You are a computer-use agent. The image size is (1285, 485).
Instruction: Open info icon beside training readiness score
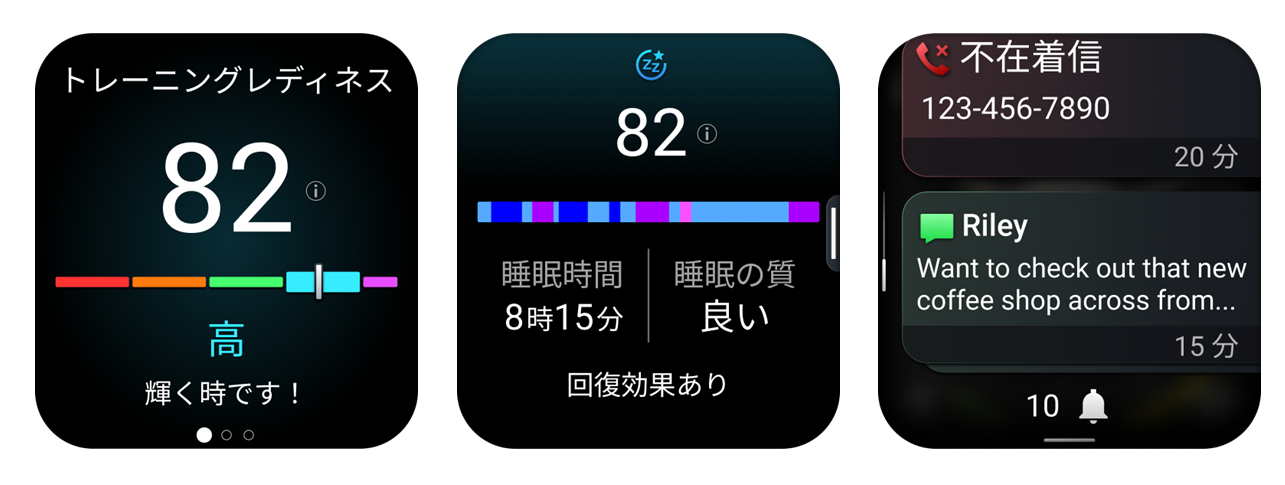pos(316,191)
